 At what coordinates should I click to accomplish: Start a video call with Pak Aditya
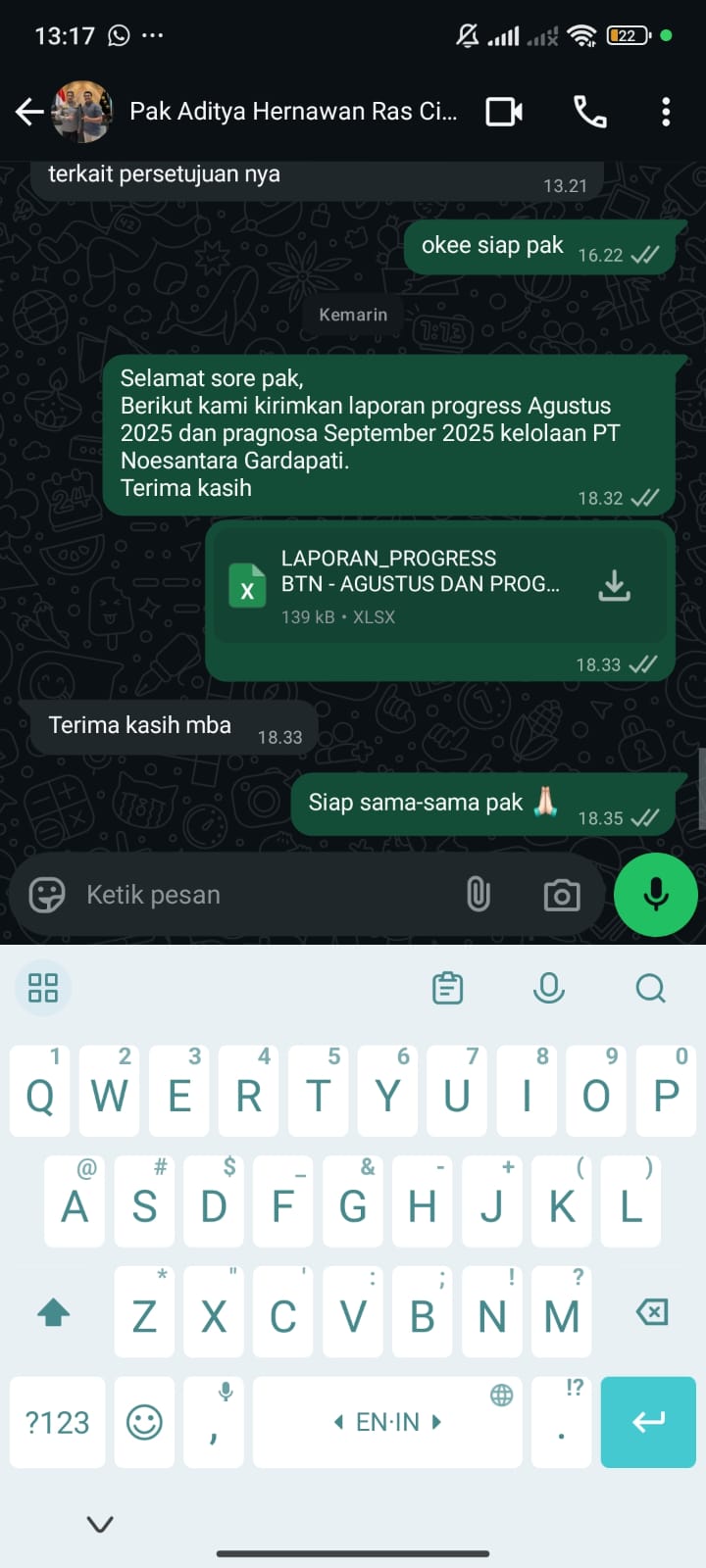504,112
